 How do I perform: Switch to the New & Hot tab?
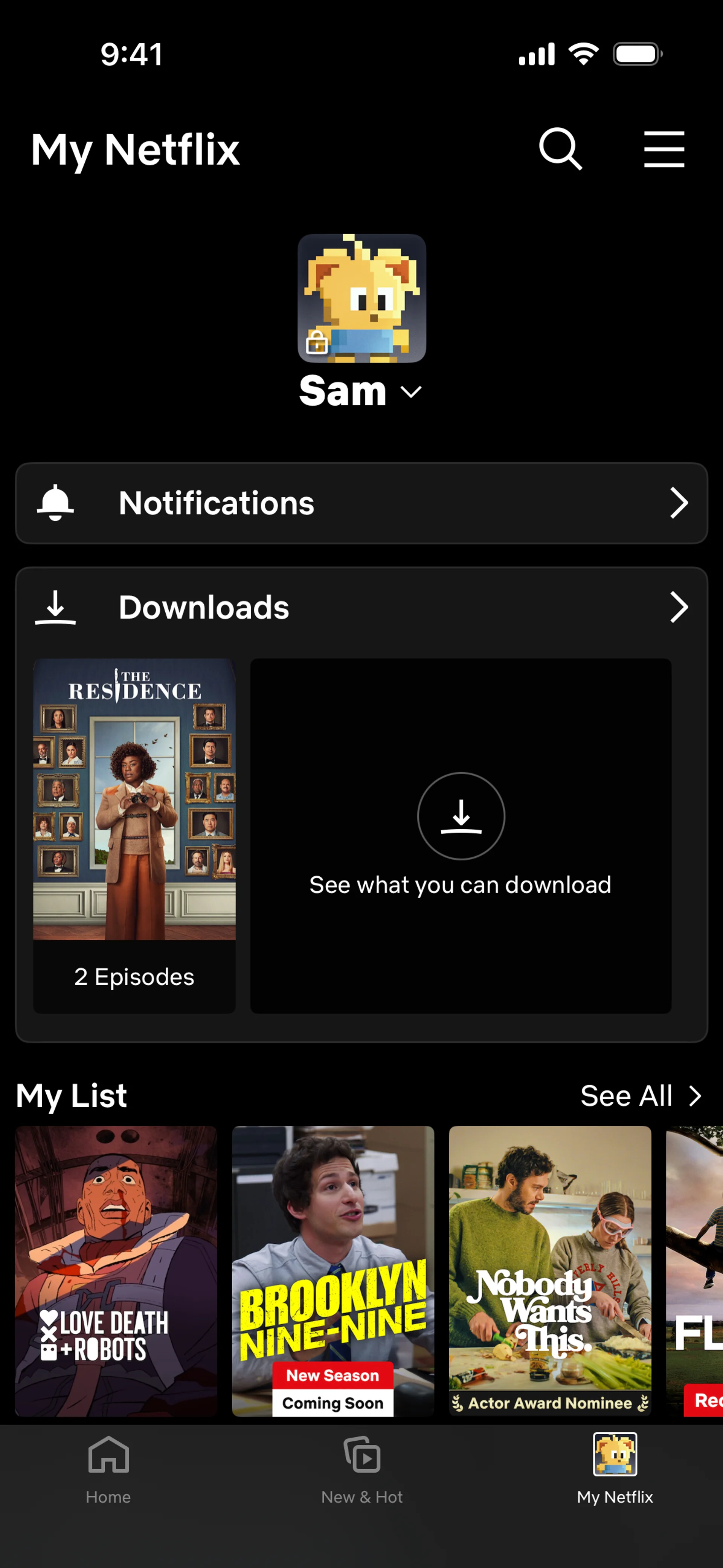coord(362,1468)
